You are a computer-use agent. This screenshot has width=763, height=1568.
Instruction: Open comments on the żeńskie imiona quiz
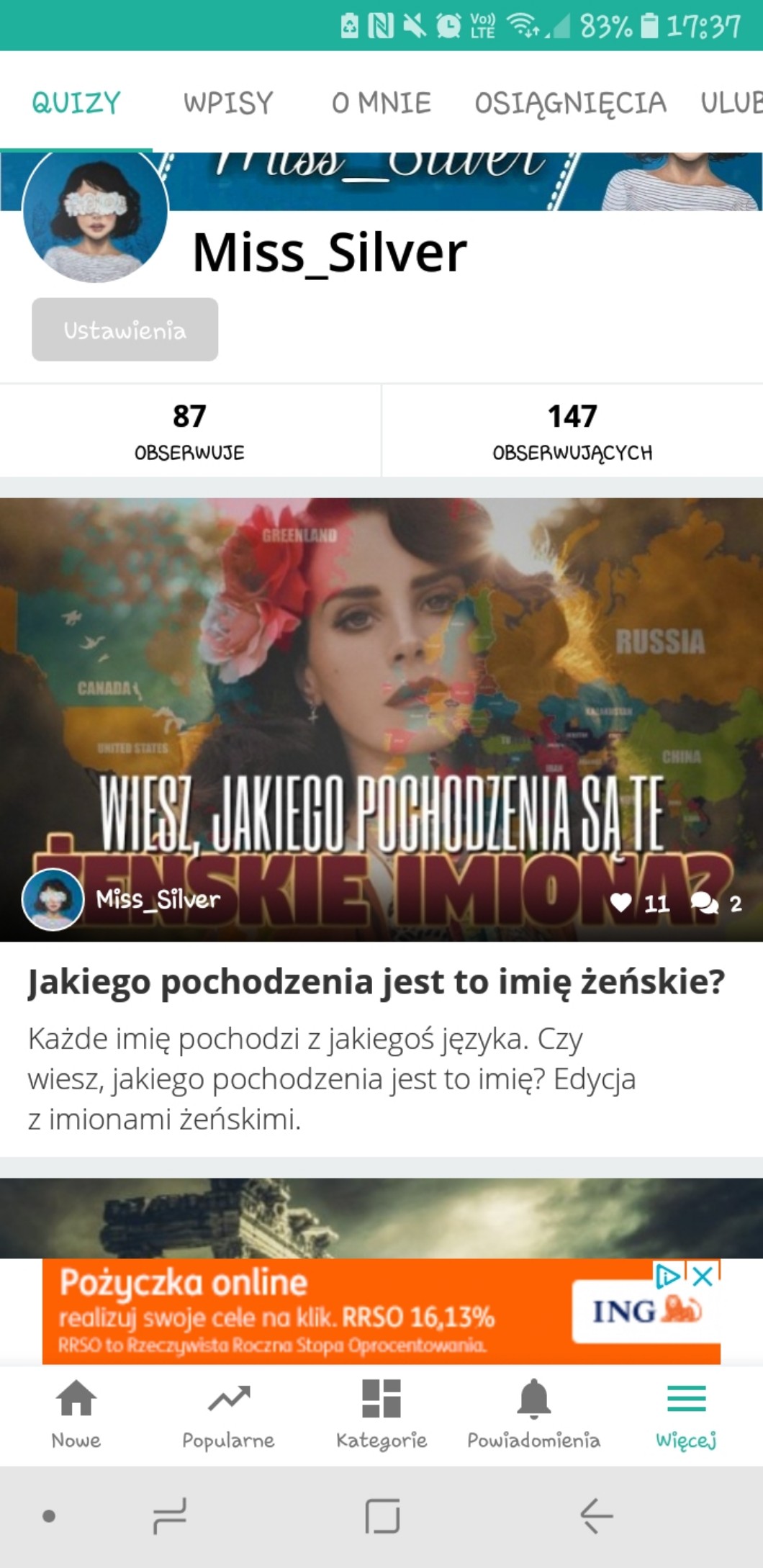click(x=704, y=903)
